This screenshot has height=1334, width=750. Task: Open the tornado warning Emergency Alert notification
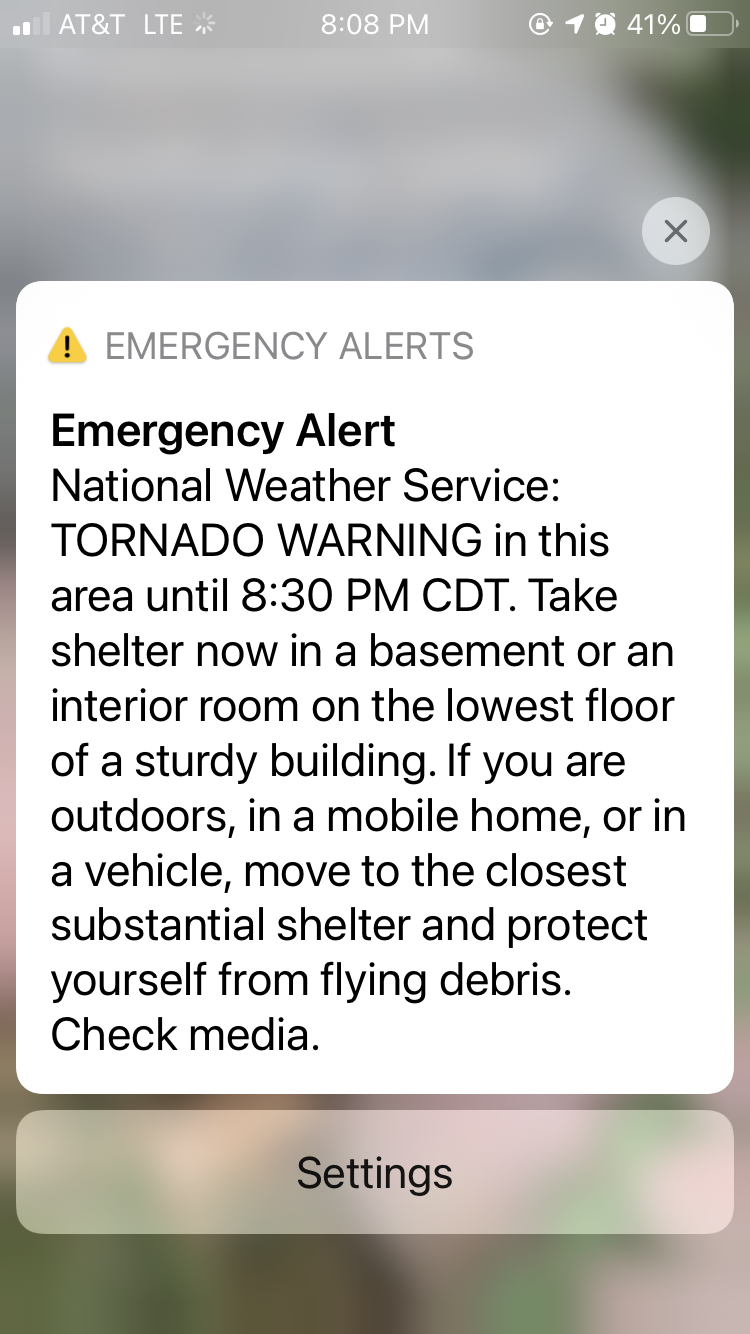click(x=375, y=687)
